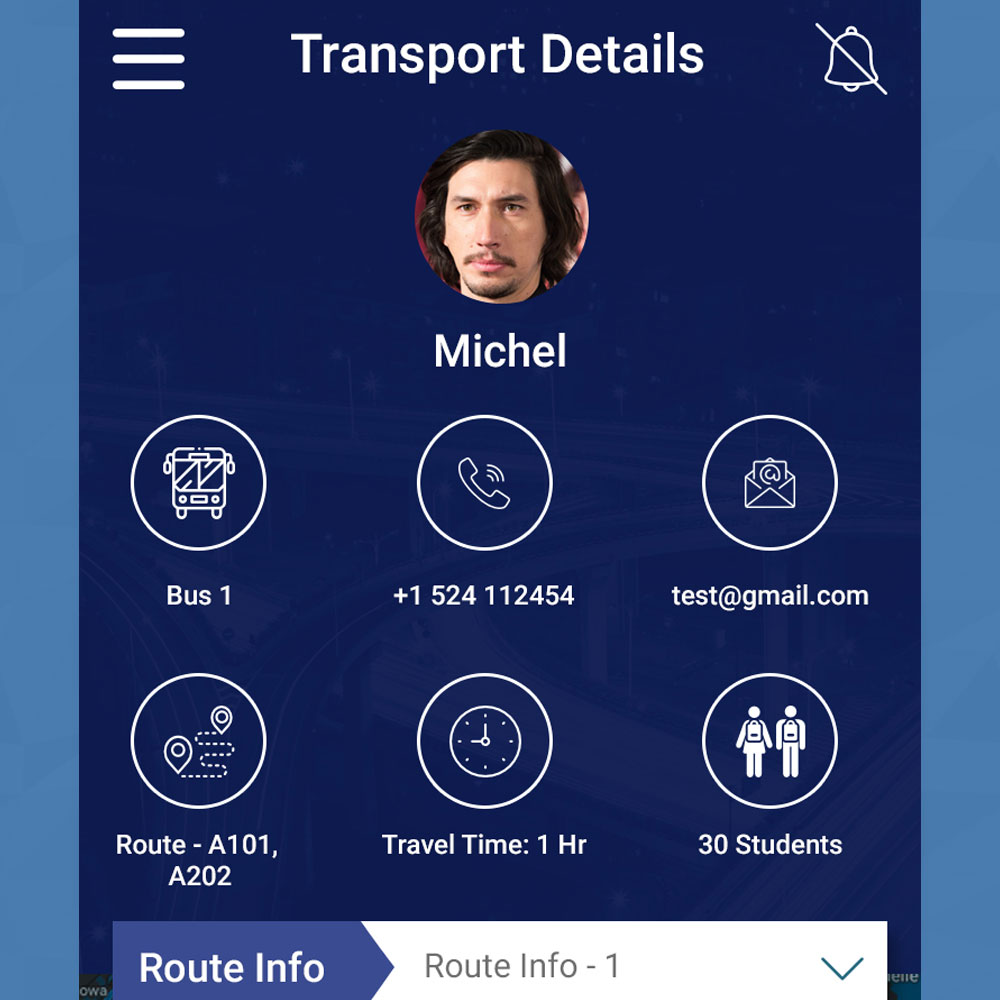Call the driver via the phone icon
This screenshot has width=1000, height=1000.
click(x=484, y=483)
